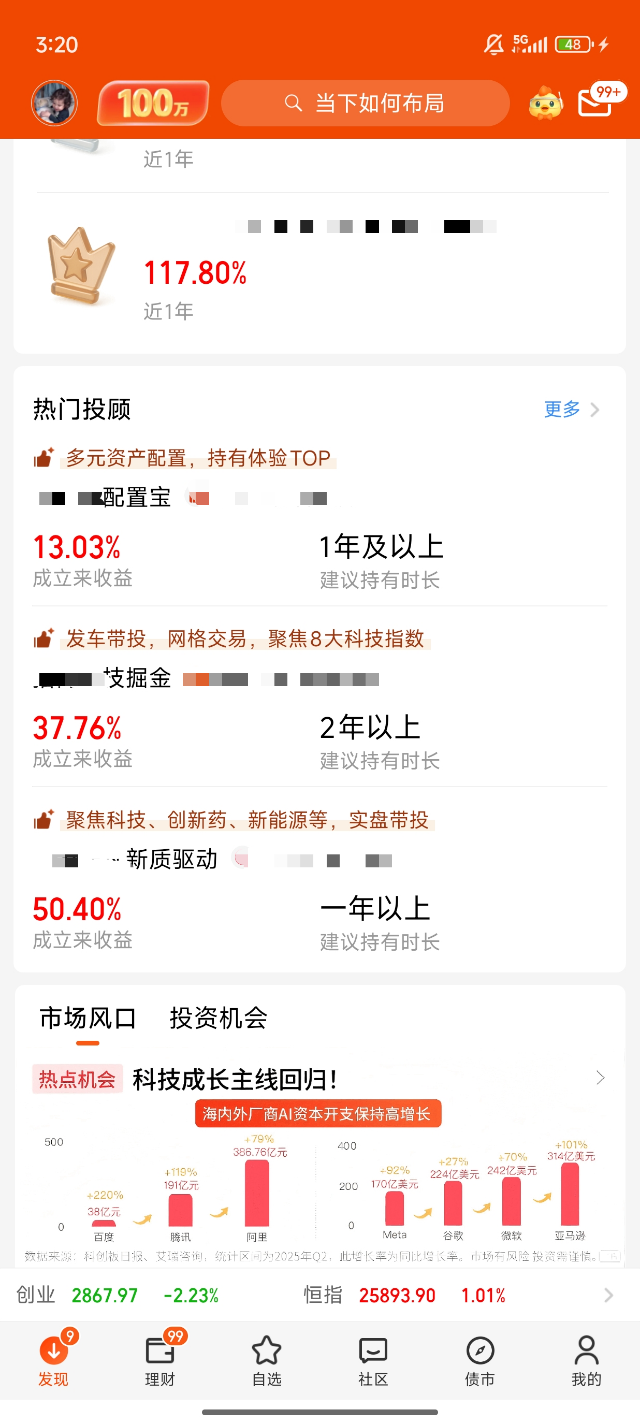The image size is (640, 1424).
Task: Select the 市场风口 tab
Action: [88, 1019]
